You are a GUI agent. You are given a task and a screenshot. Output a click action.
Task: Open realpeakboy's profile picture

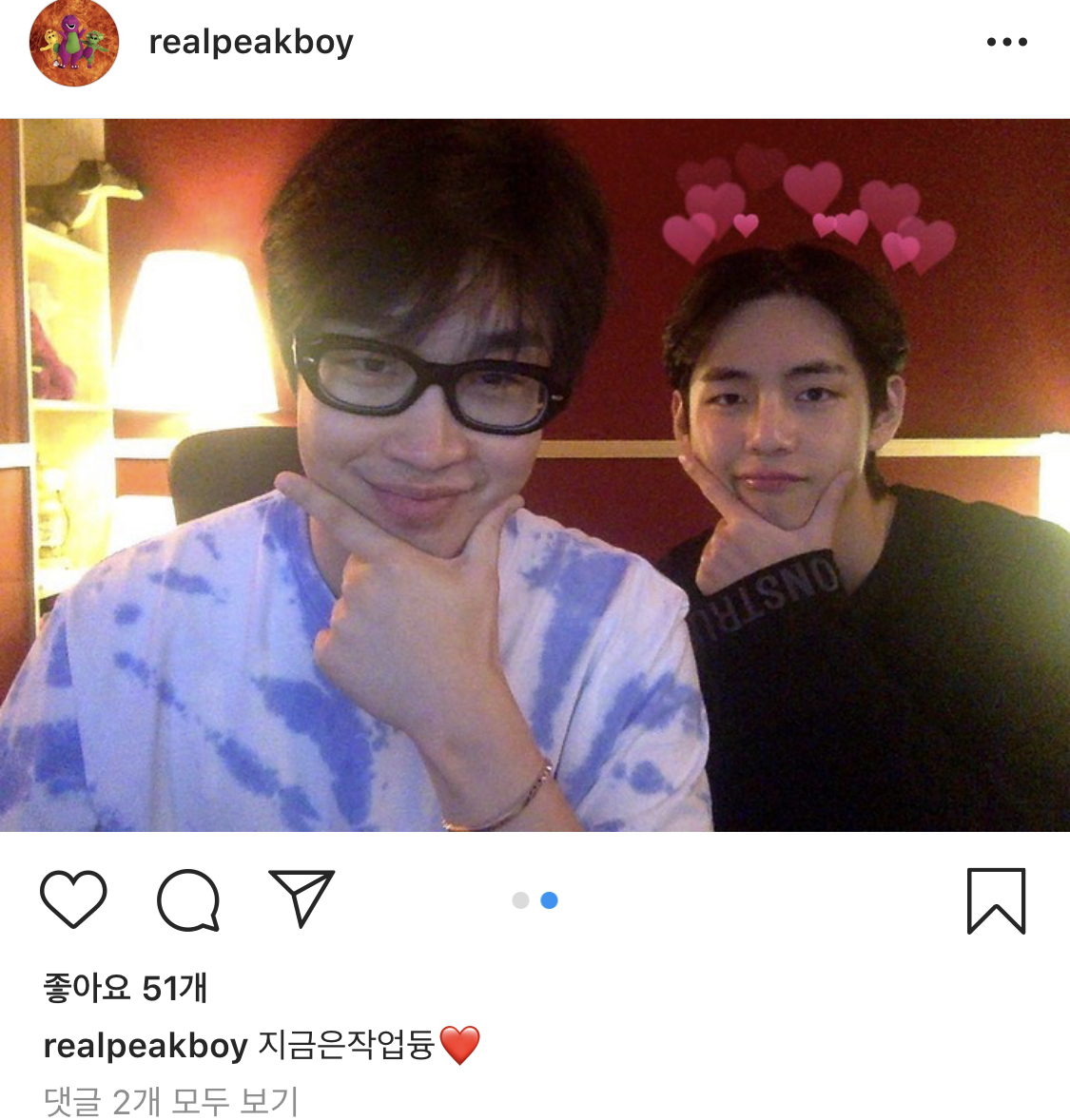point(73,43)
